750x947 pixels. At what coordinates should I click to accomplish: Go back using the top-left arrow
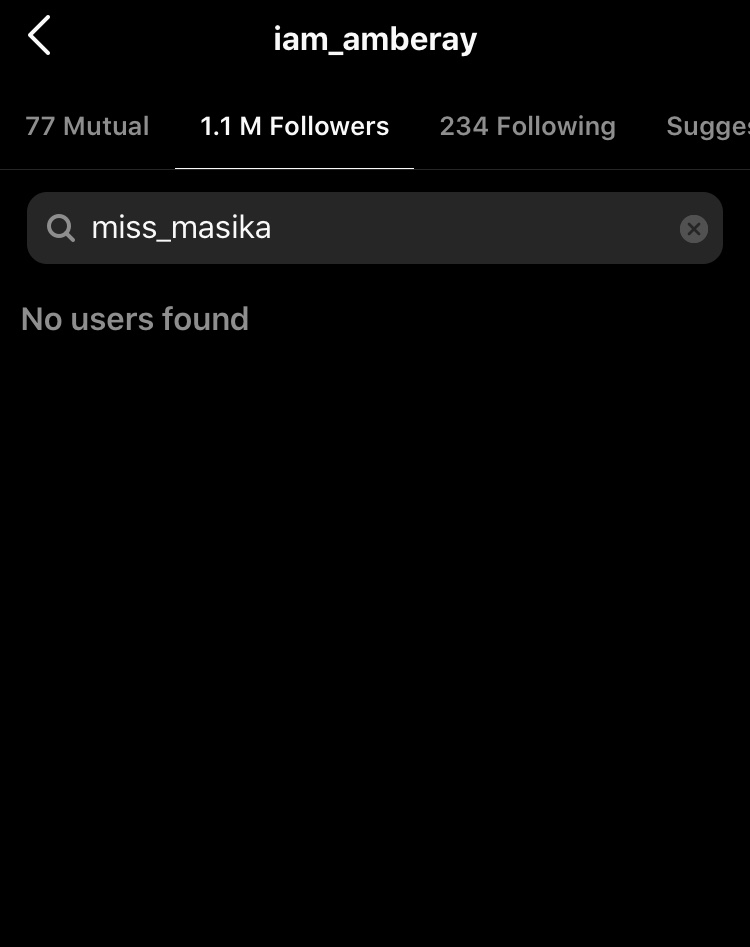click(39, 37)
